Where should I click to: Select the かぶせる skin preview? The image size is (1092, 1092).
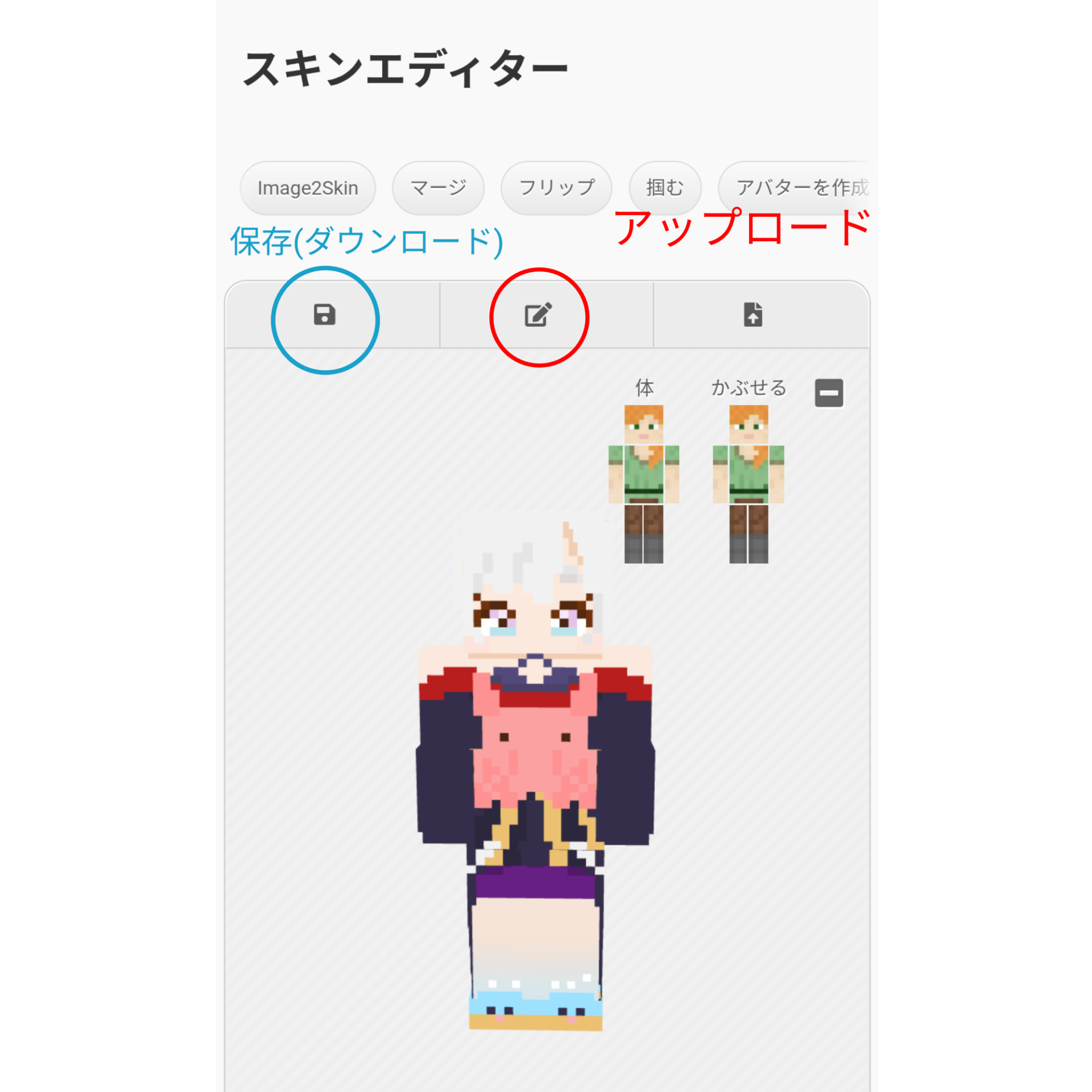[748, 483]
